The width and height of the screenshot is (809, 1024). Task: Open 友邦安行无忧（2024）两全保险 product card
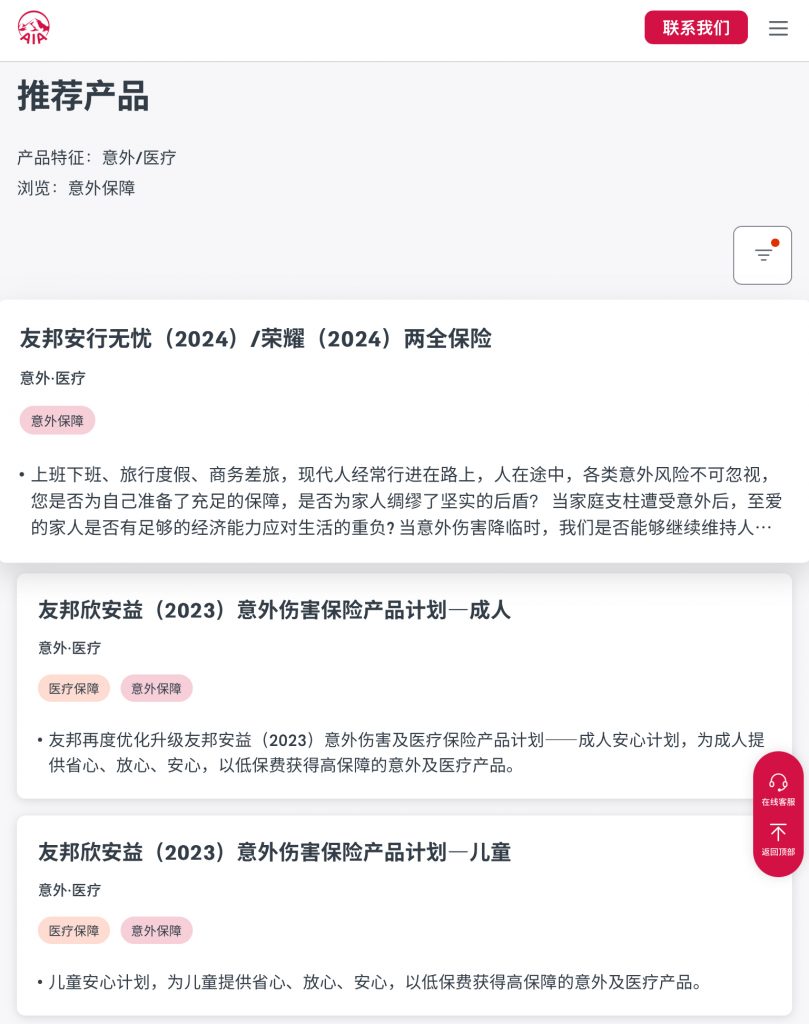click(256, 339)
